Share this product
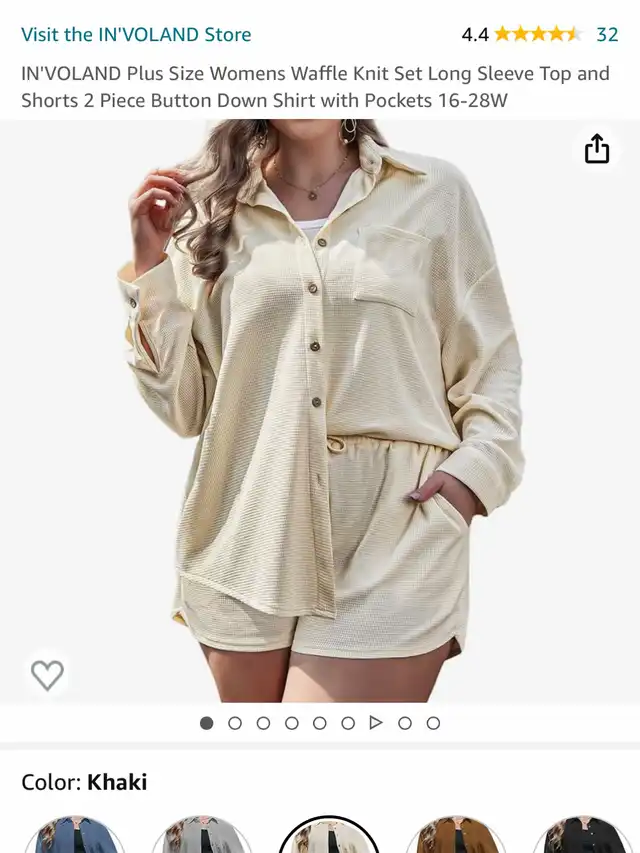Image resolution: width=640 pixels, height=853 pixels. tap(597, 149)
